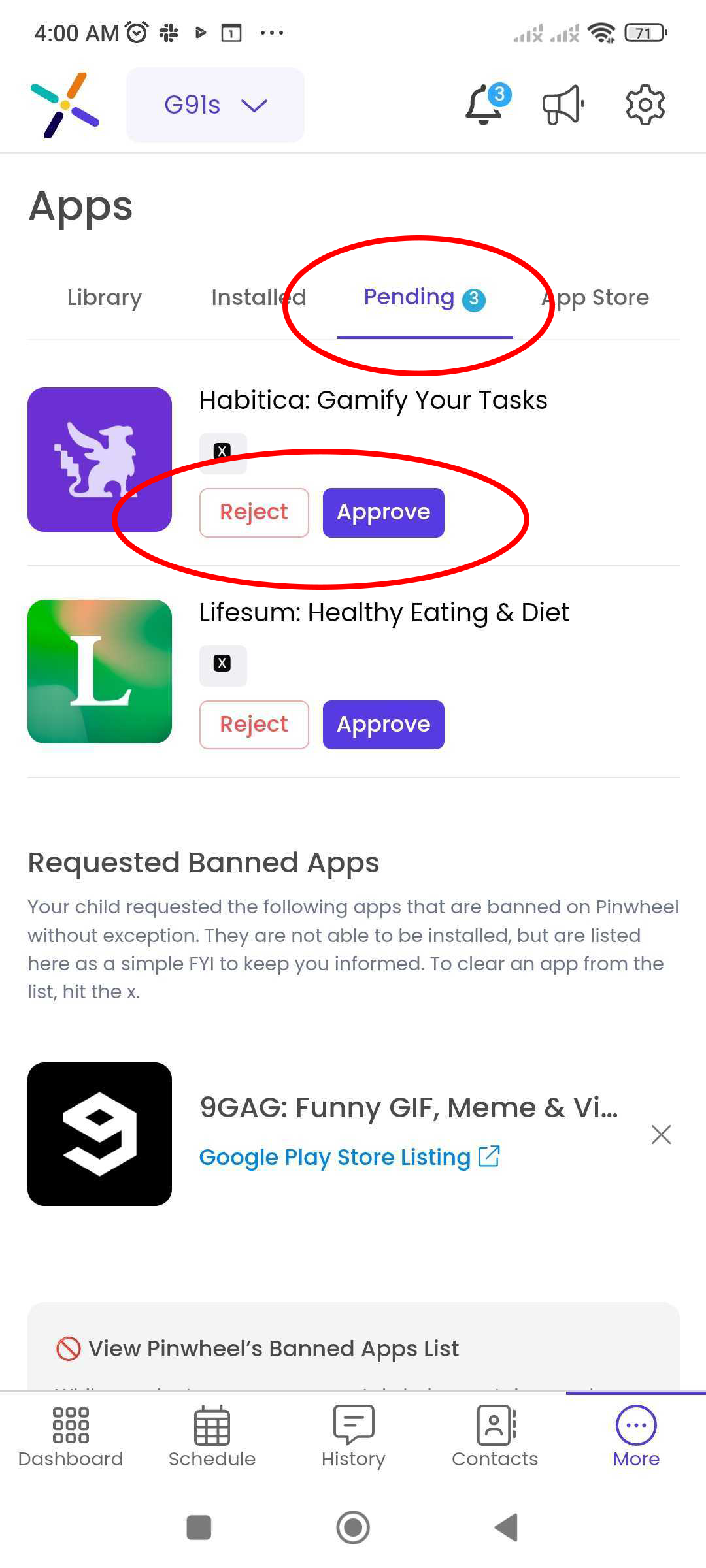Open the announcements megaphone icon

562,105
